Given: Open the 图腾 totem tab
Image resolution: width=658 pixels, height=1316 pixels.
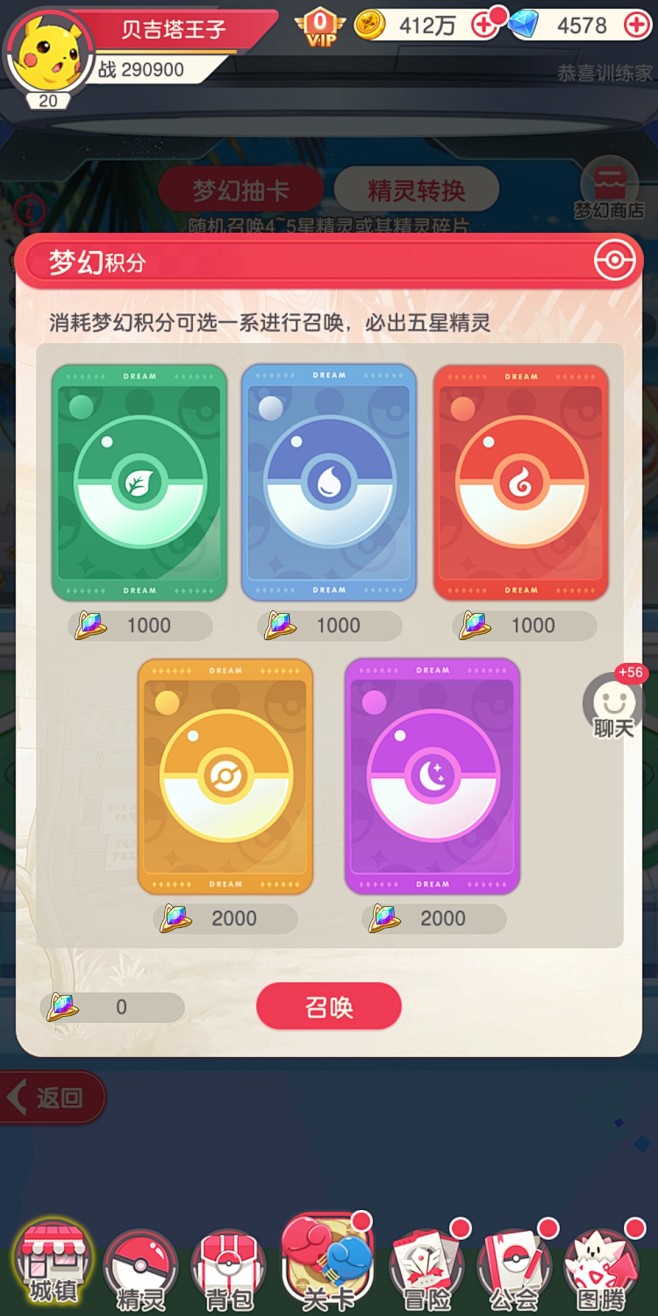Looking at the screenshot, I should point(602,1270).
